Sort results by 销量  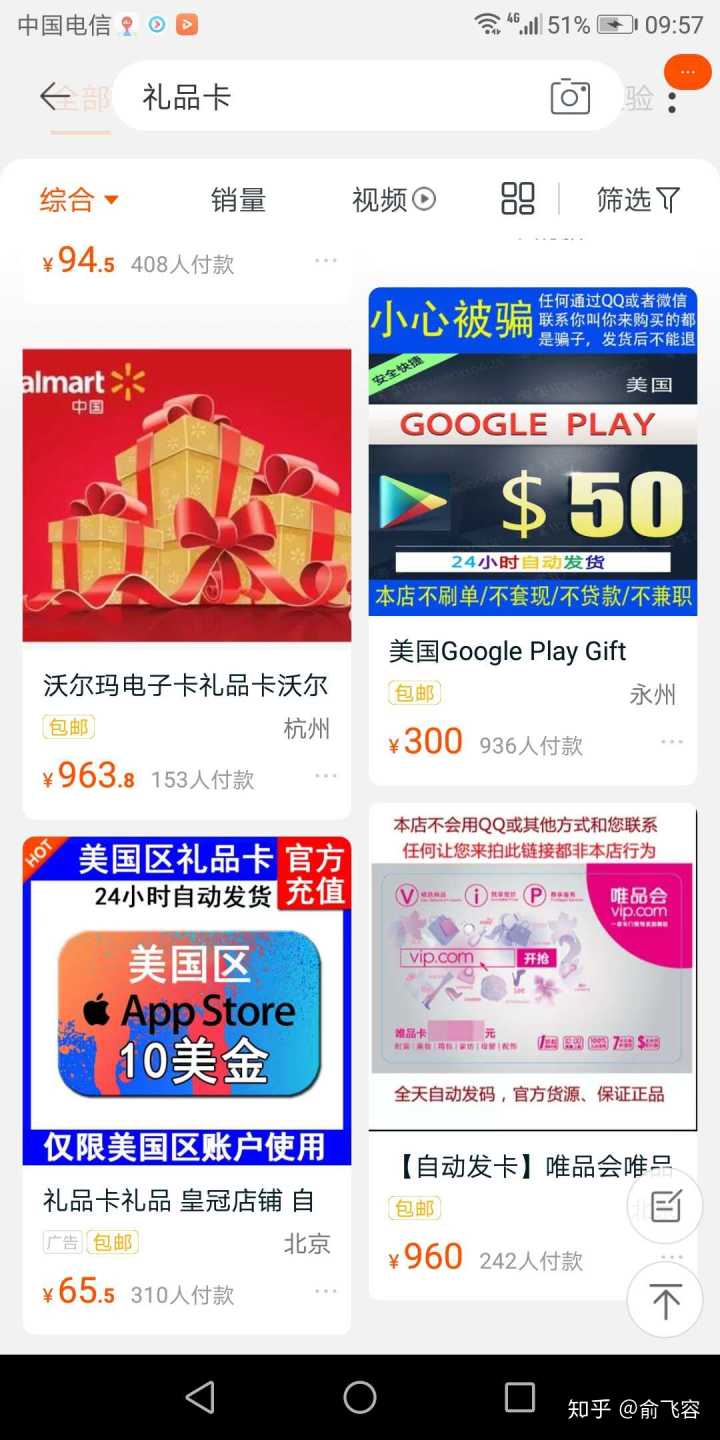pyautogui.click(x=238, y=200)
